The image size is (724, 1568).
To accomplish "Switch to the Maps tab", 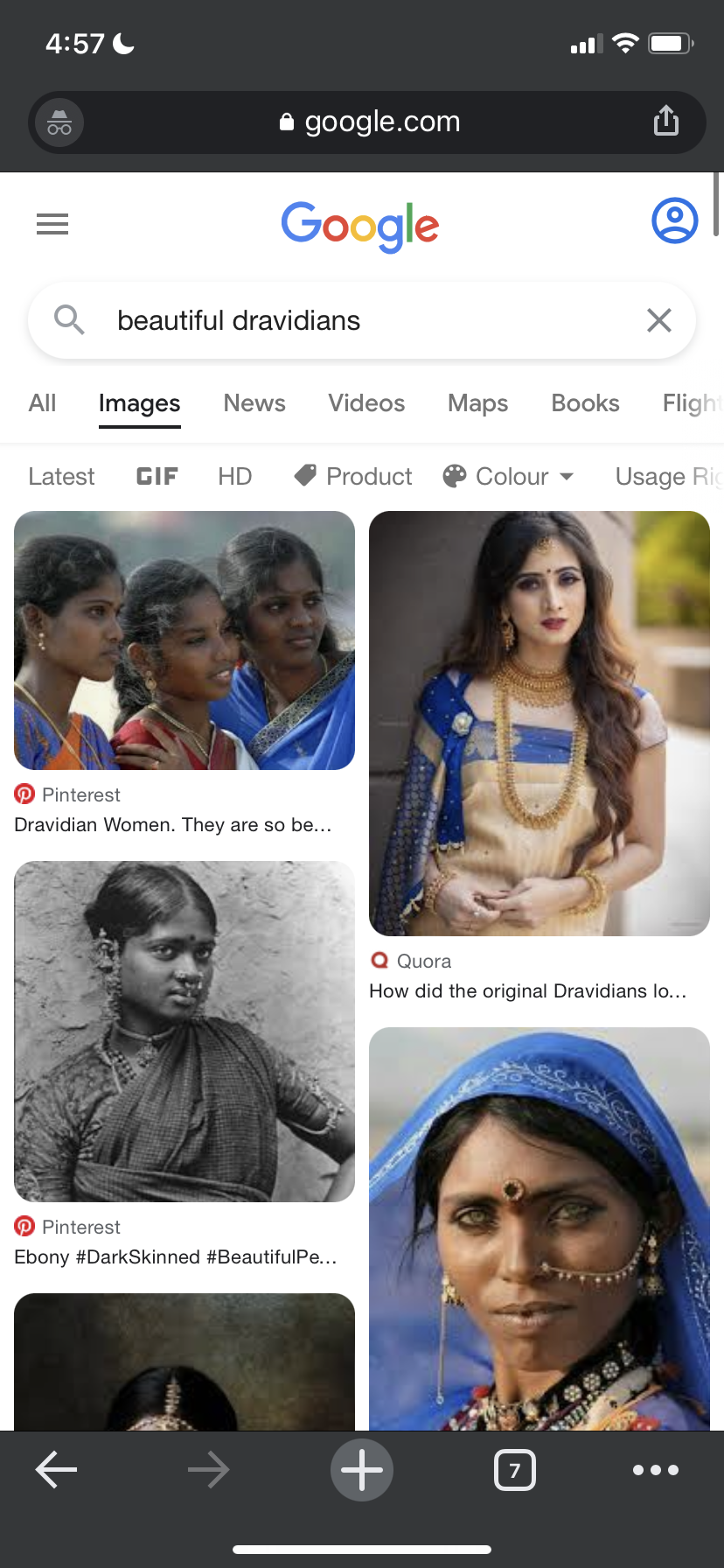I will [478, 402].
